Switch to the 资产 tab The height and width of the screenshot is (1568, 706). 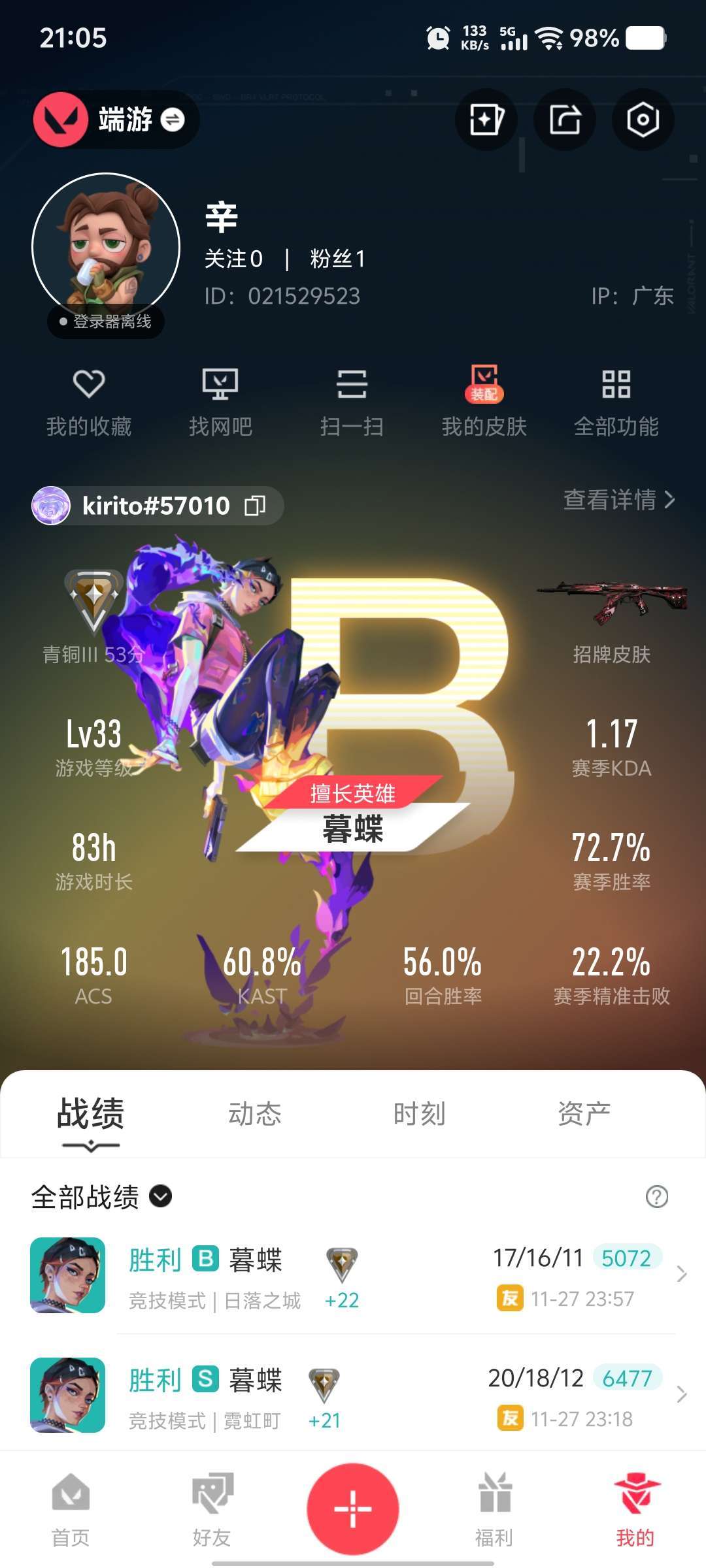coord(584,1114)
